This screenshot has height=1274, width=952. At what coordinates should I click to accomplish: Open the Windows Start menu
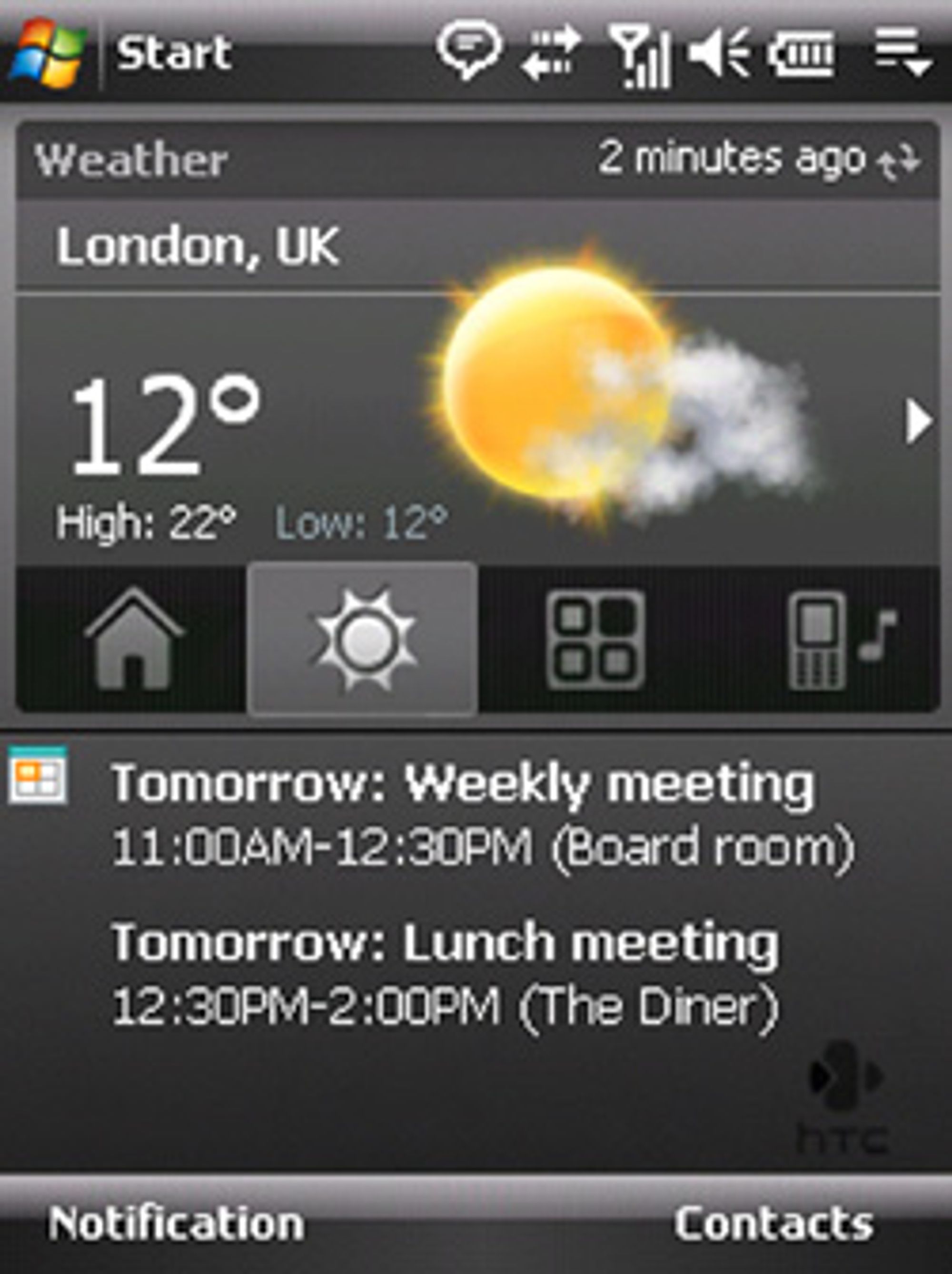[x=49, y=53]
